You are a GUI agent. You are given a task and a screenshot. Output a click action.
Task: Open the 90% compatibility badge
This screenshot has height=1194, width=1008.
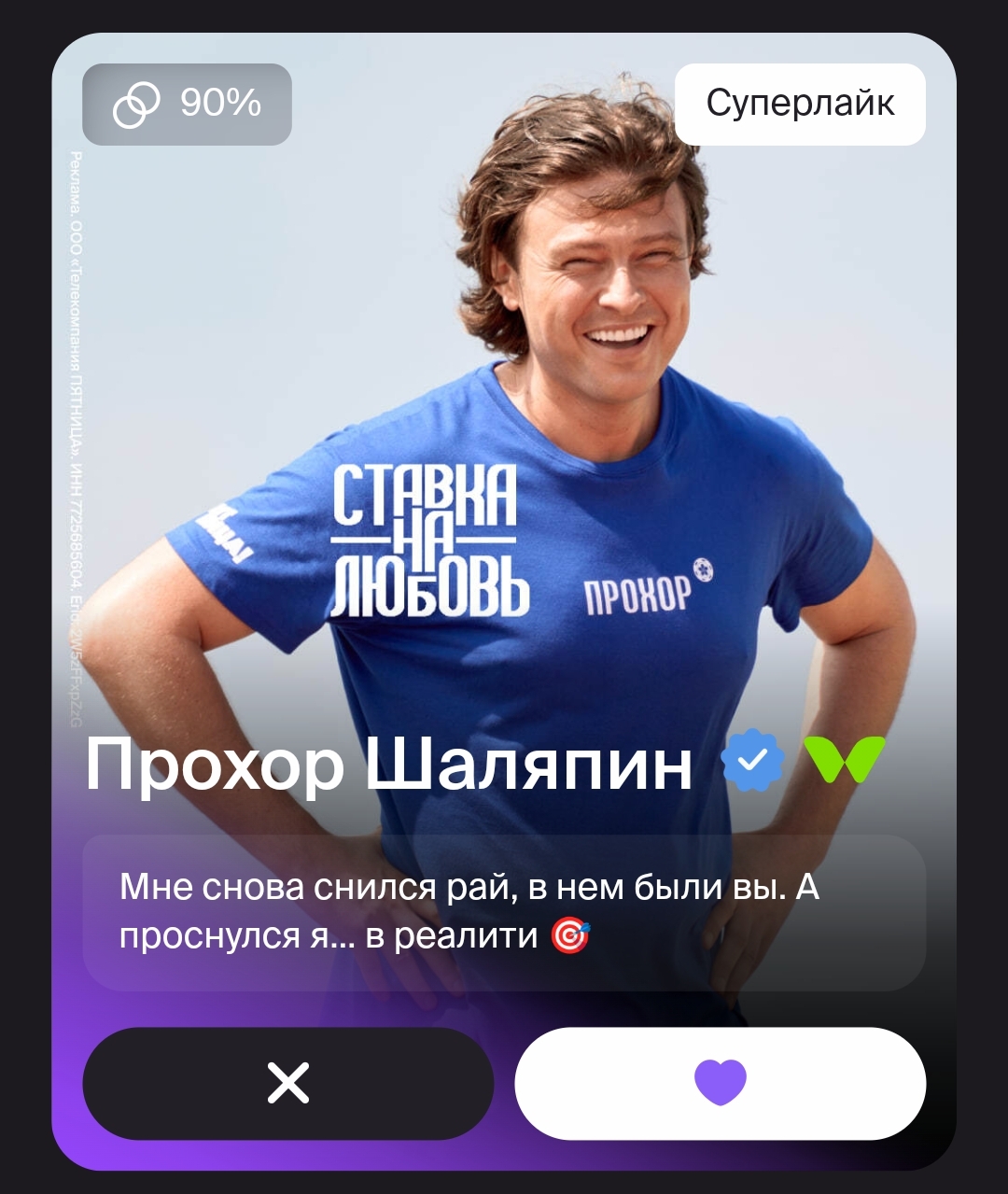click(187, 104)
